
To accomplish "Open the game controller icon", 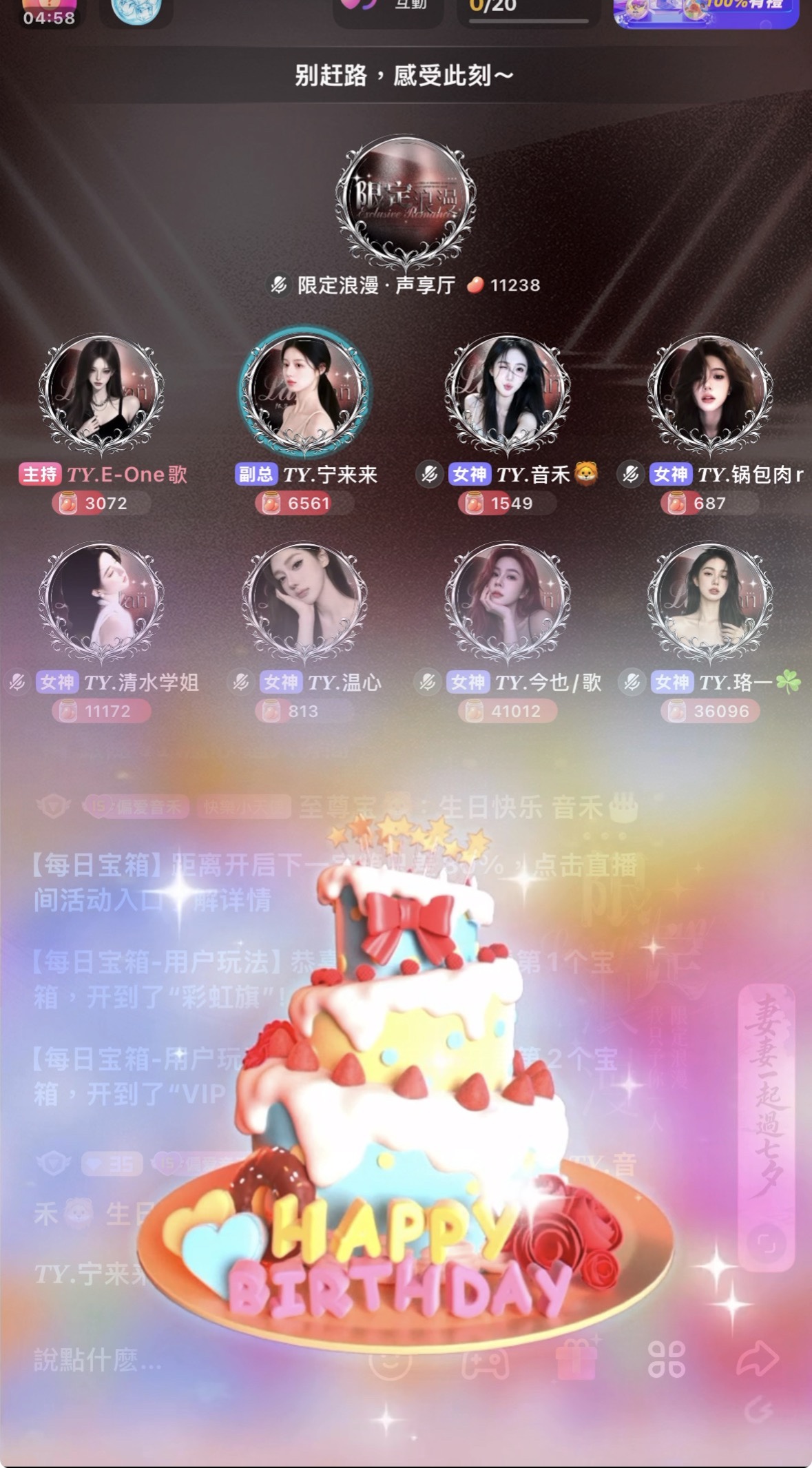I will point(485,1361).
